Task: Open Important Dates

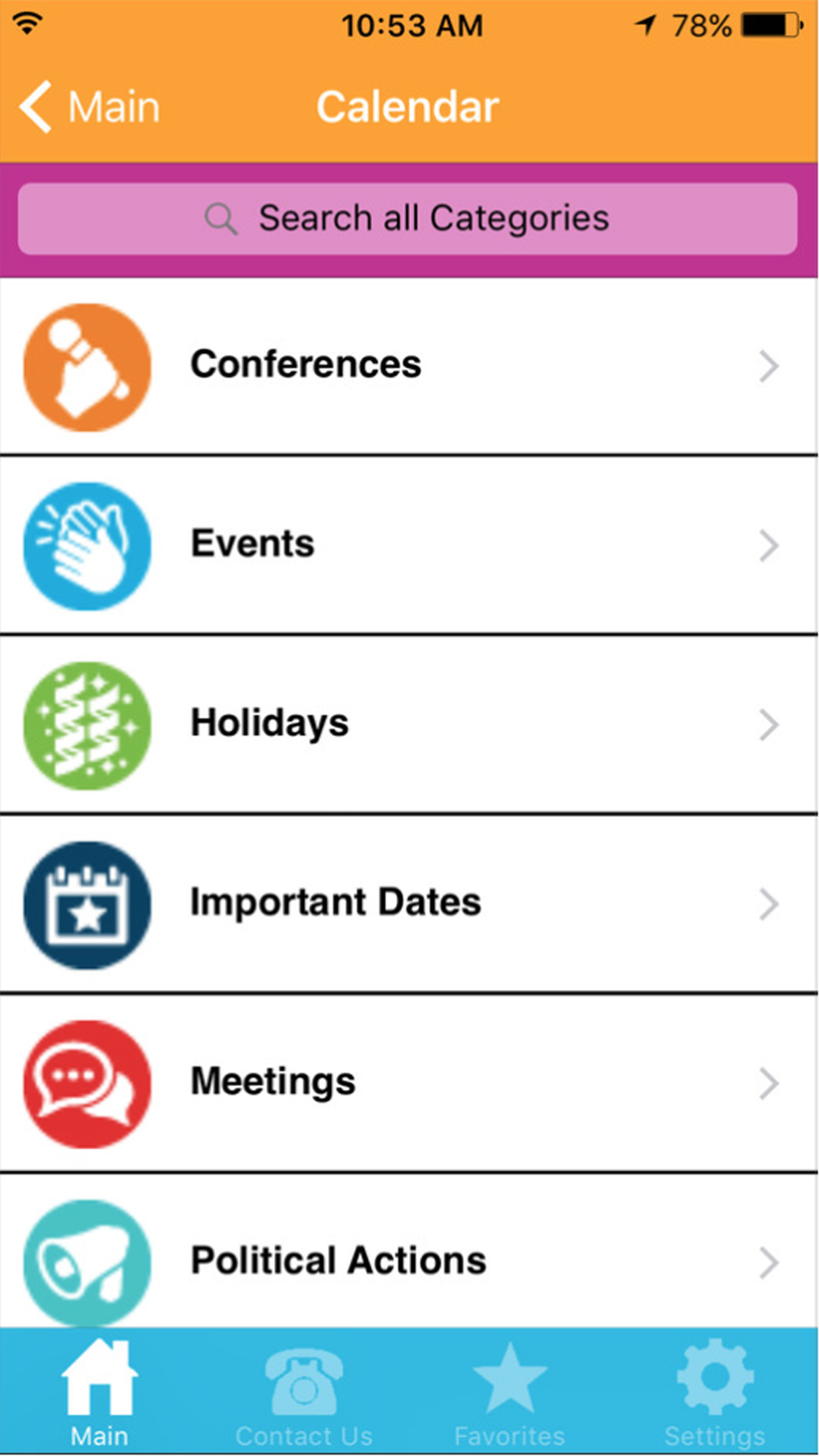Action: point(409,904)
